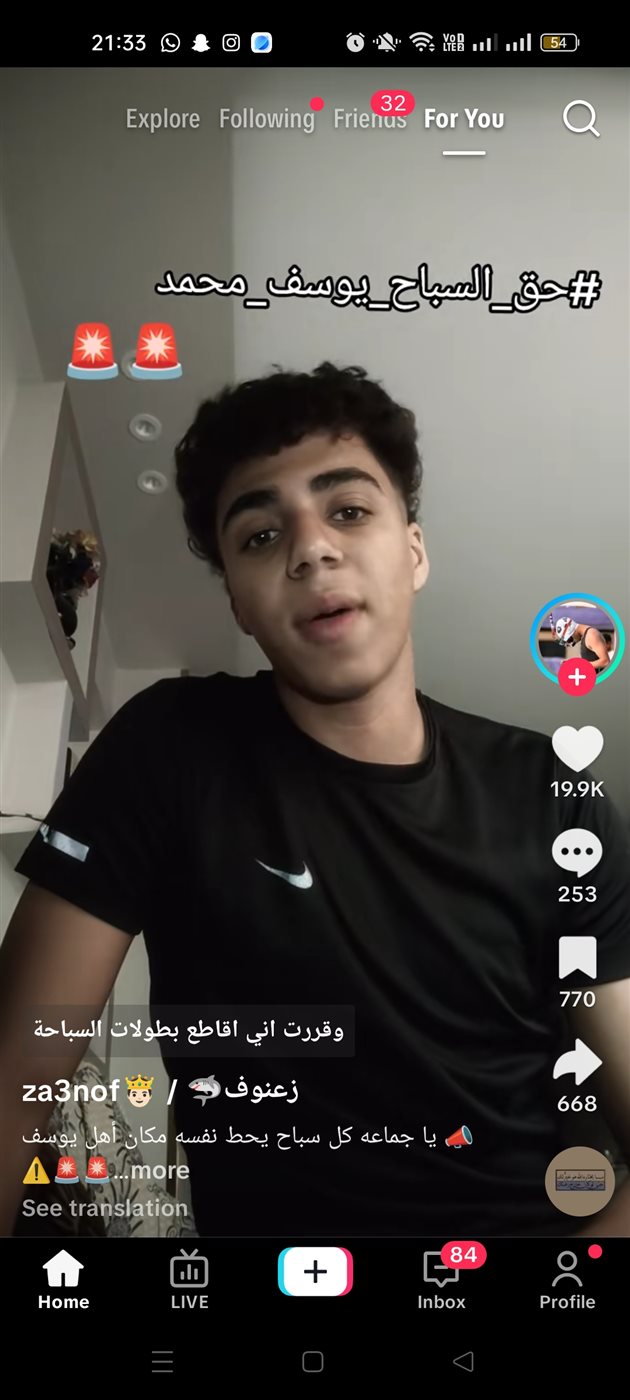Image resolution: width=630 pixels, height=1400 pixels.
Task: Open the comments with 253 replies
Action: 577,855
